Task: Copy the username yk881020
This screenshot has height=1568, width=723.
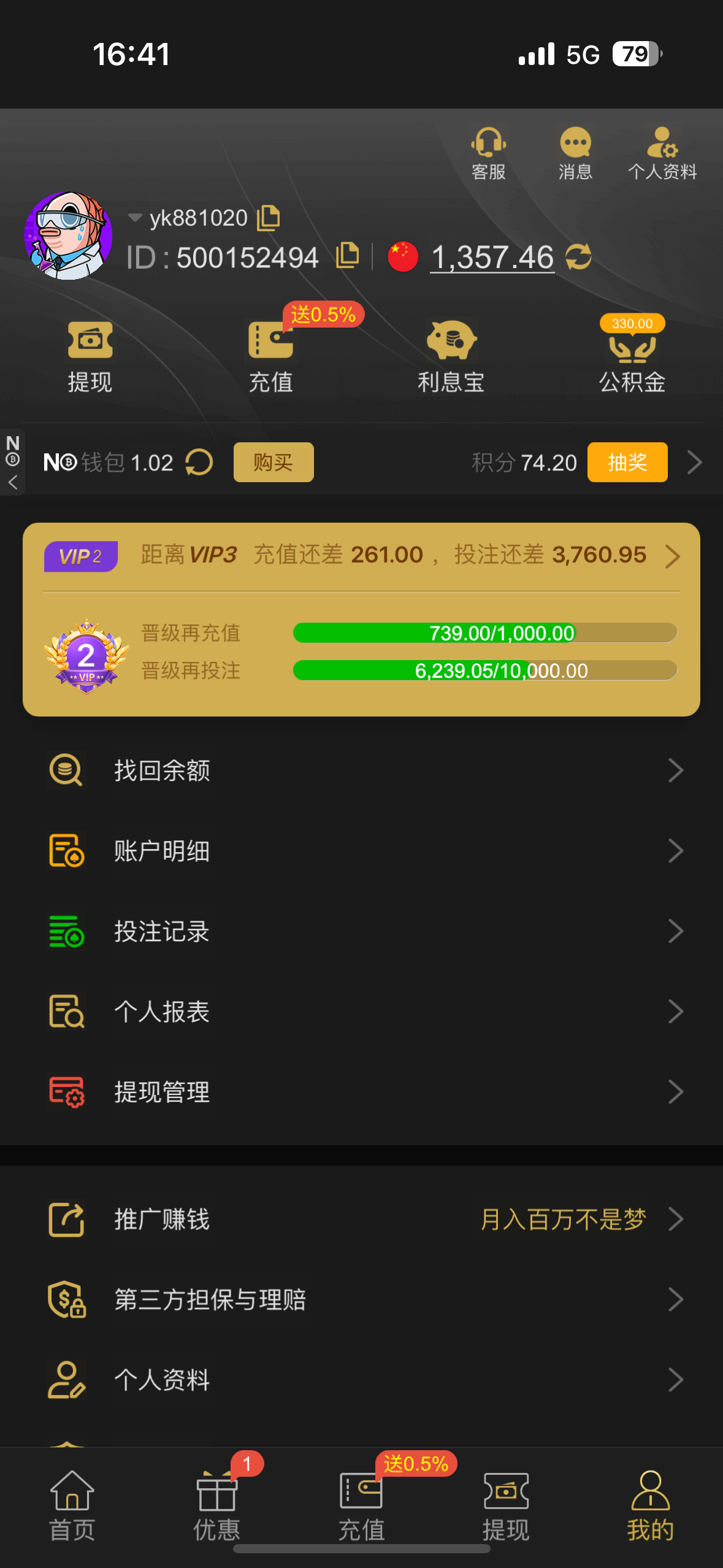Action: pos(269,218)
